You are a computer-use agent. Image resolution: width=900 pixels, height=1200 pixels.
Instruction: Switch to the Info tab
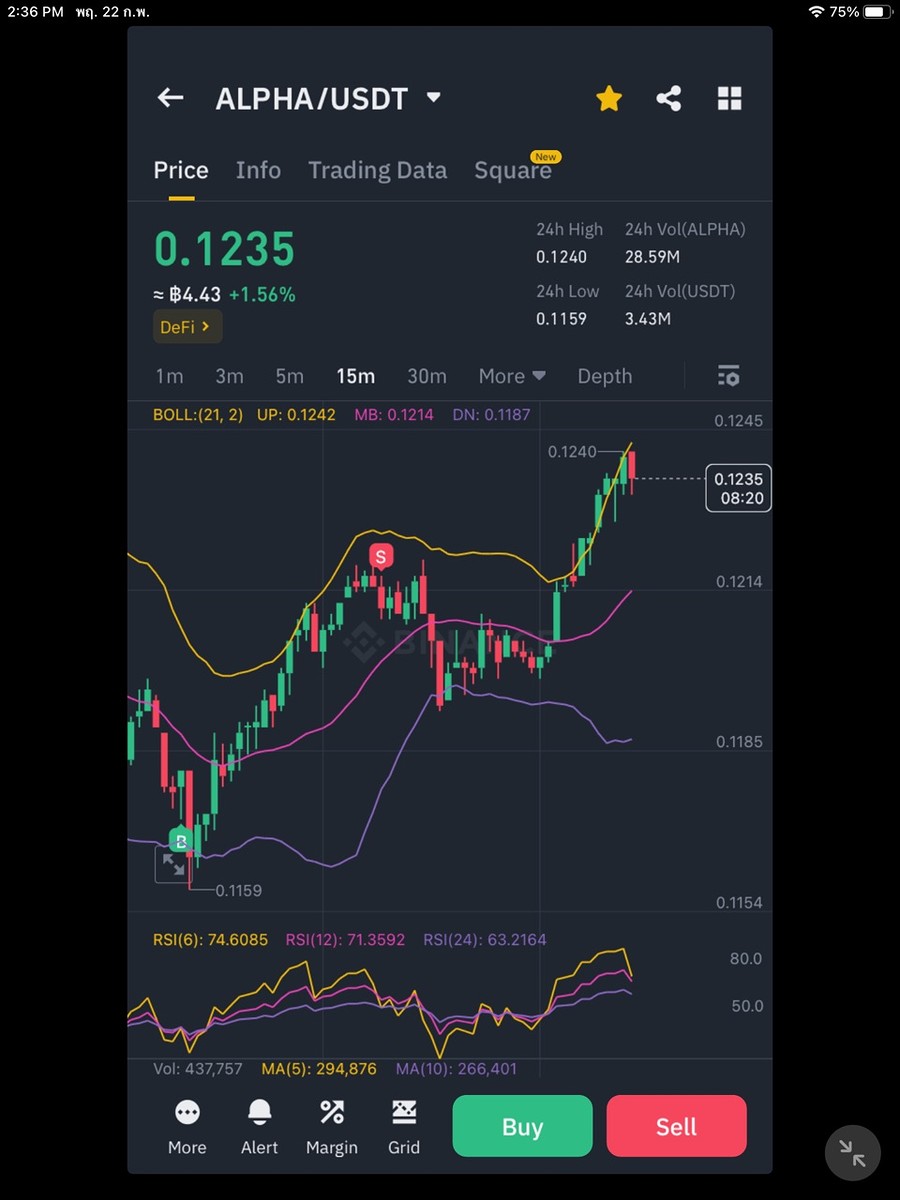pyautogui.click(x=258, y=170)
